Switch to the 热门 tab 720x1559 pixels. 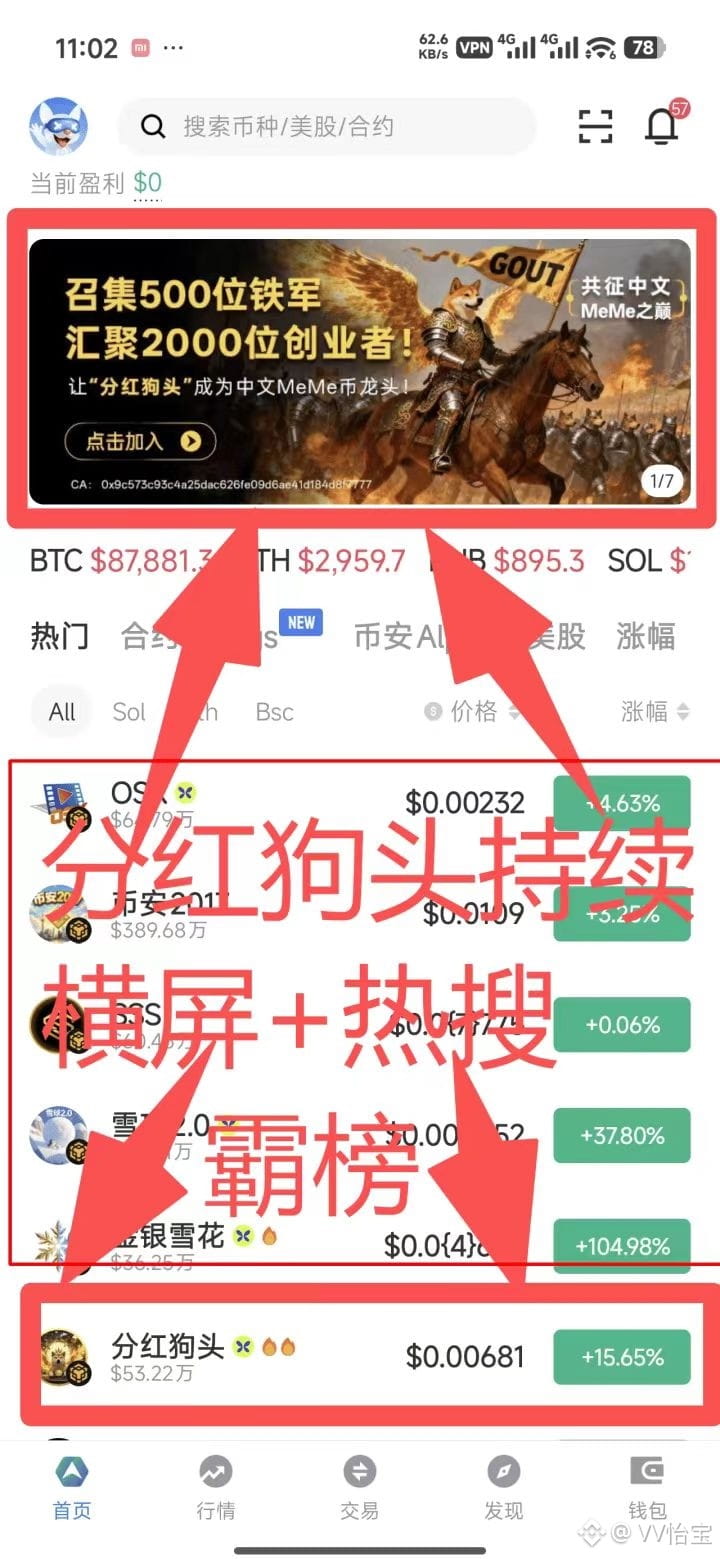point(59,636)
